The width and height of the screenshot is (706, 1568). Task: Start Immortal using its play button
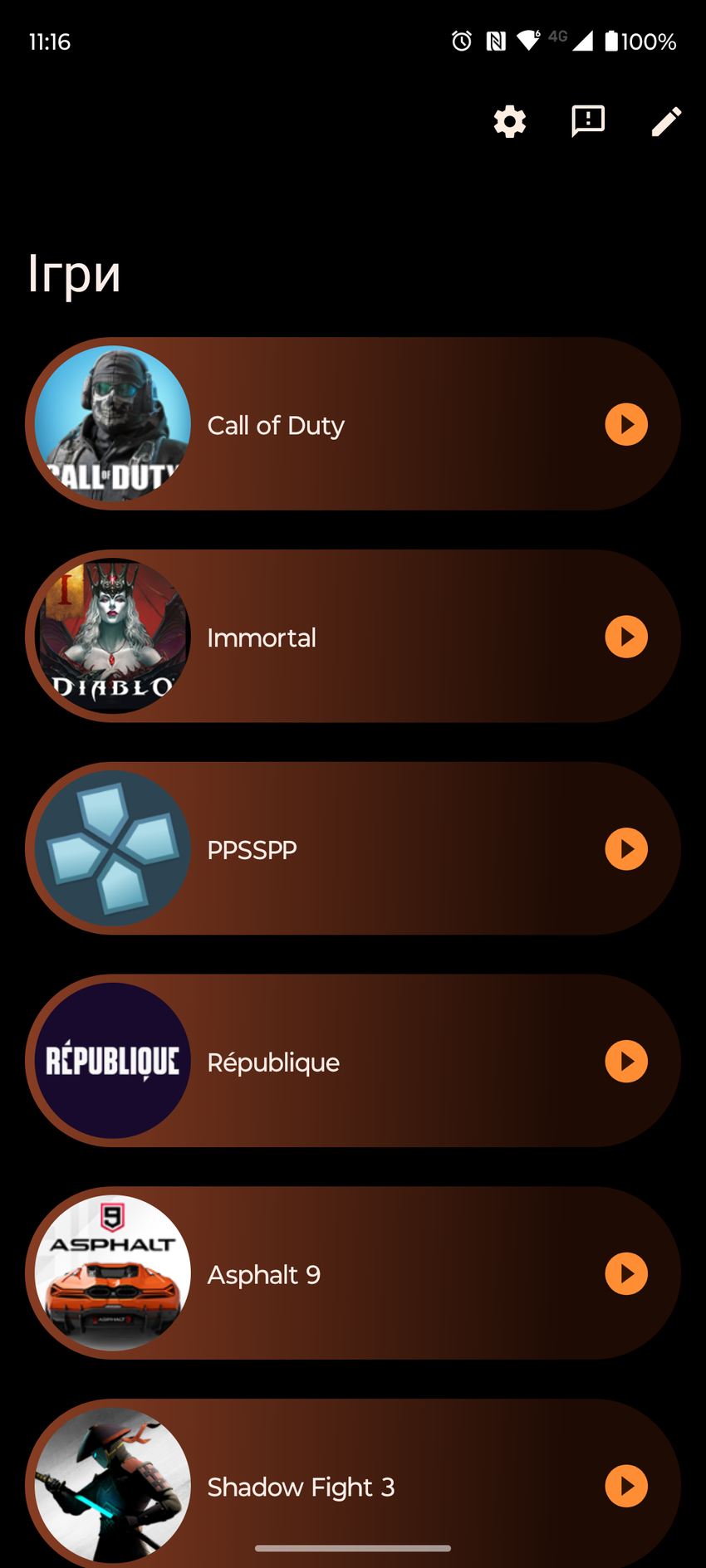click(626, 637)
